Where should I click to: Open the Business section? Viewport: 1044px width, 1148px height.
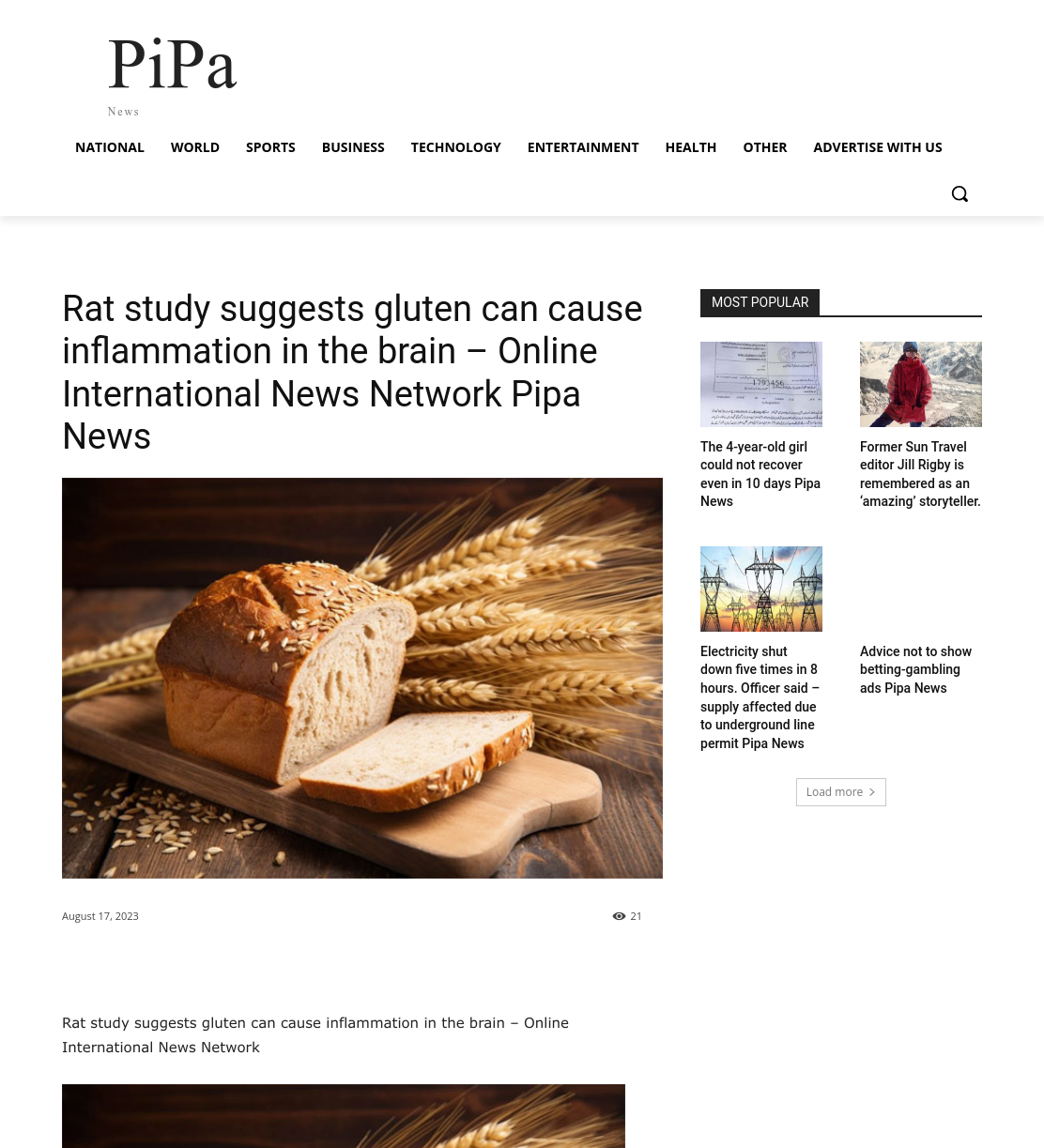(x=353, y=147)
